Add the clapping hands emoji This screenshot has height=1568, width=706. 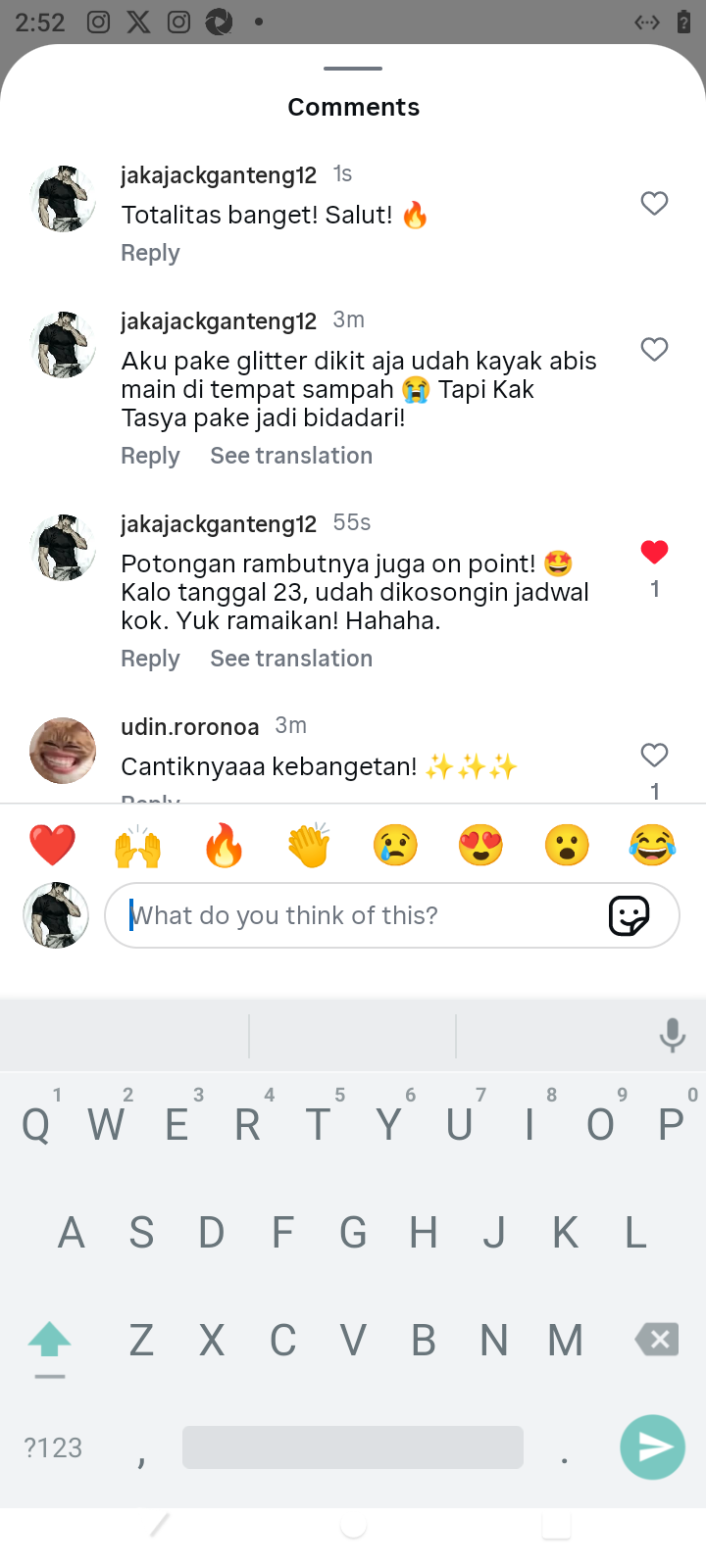pyautogui.click(x=310, y=845)
